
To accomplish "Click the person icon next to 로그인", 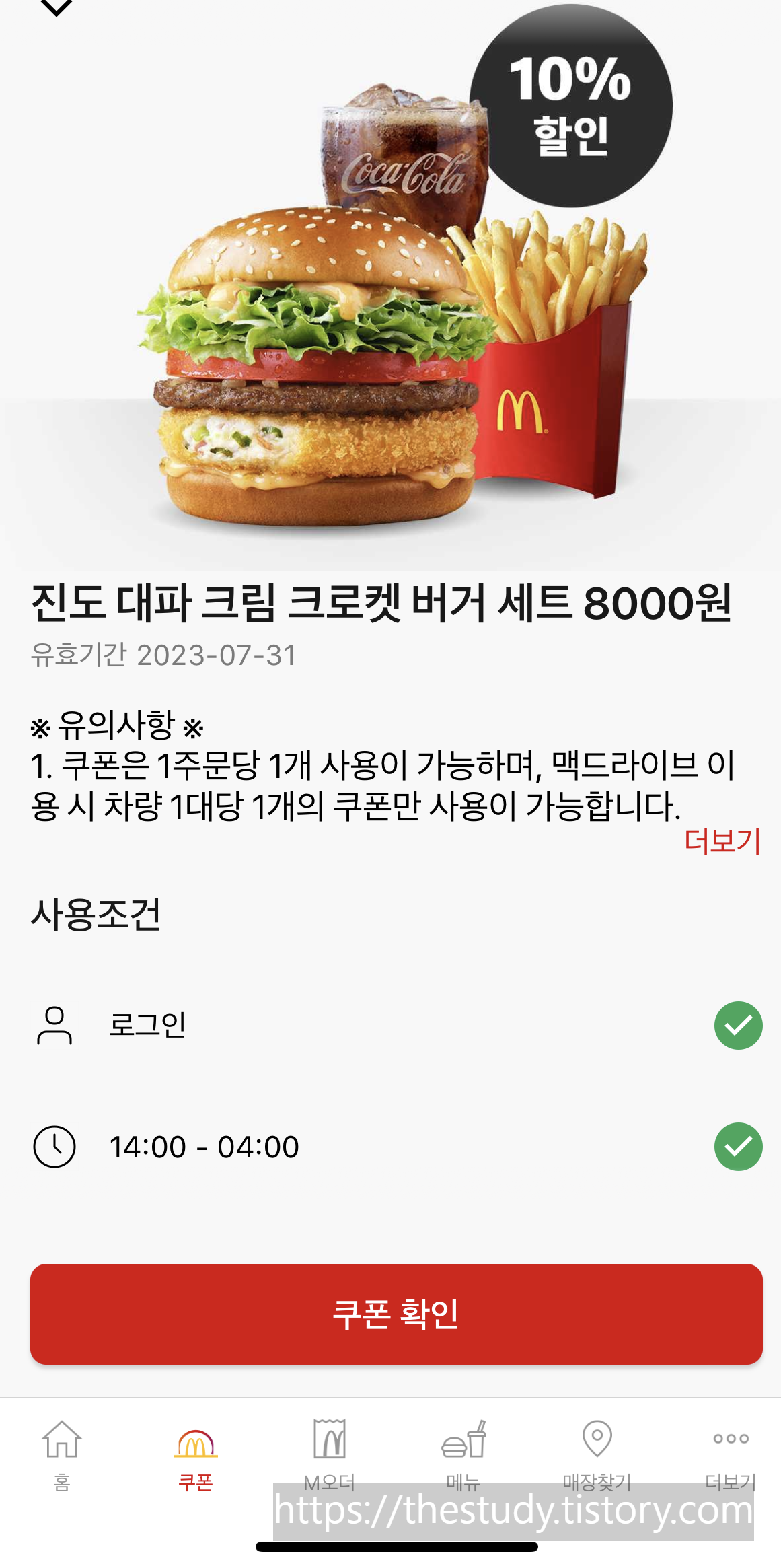I will [56, 1024].
